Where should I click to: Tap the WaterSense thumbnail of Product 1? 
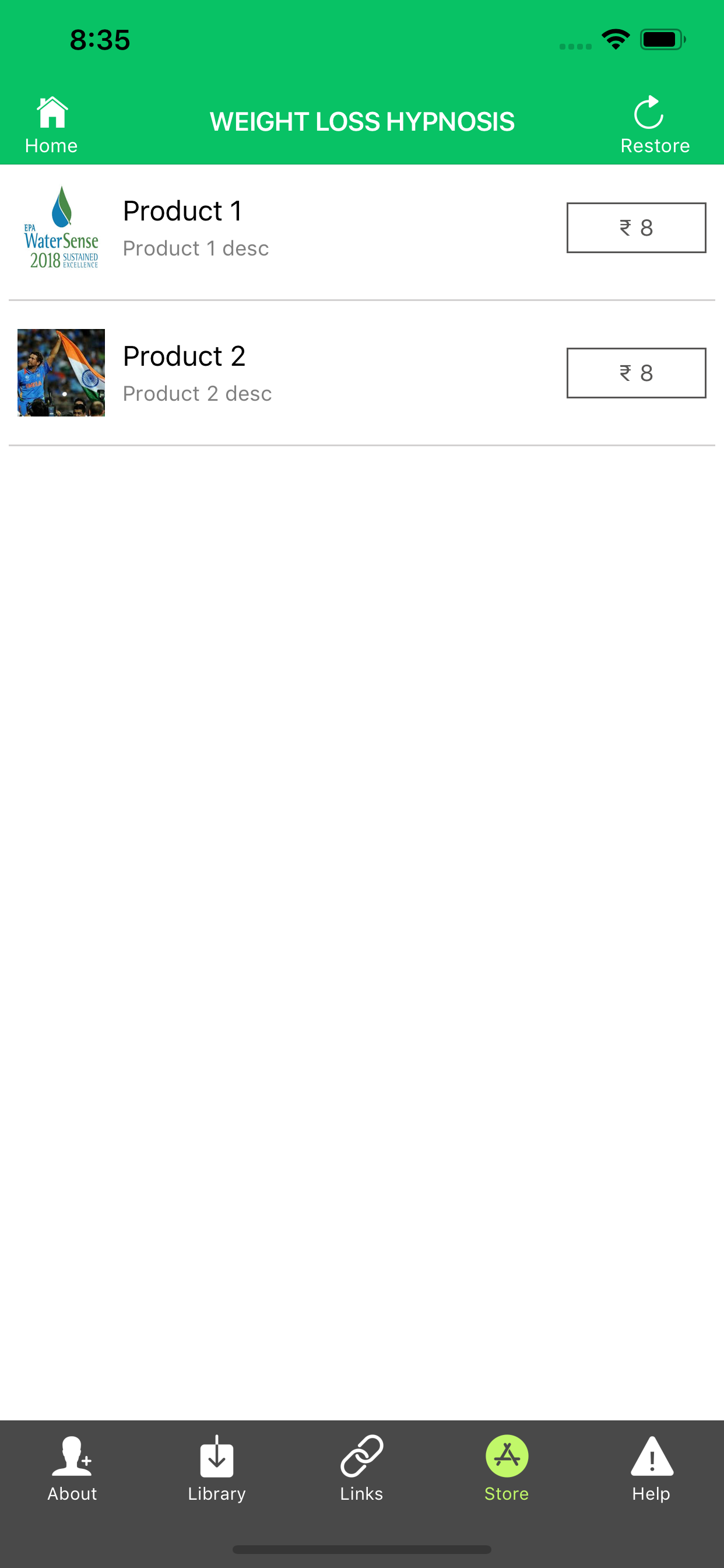(61, 228)
